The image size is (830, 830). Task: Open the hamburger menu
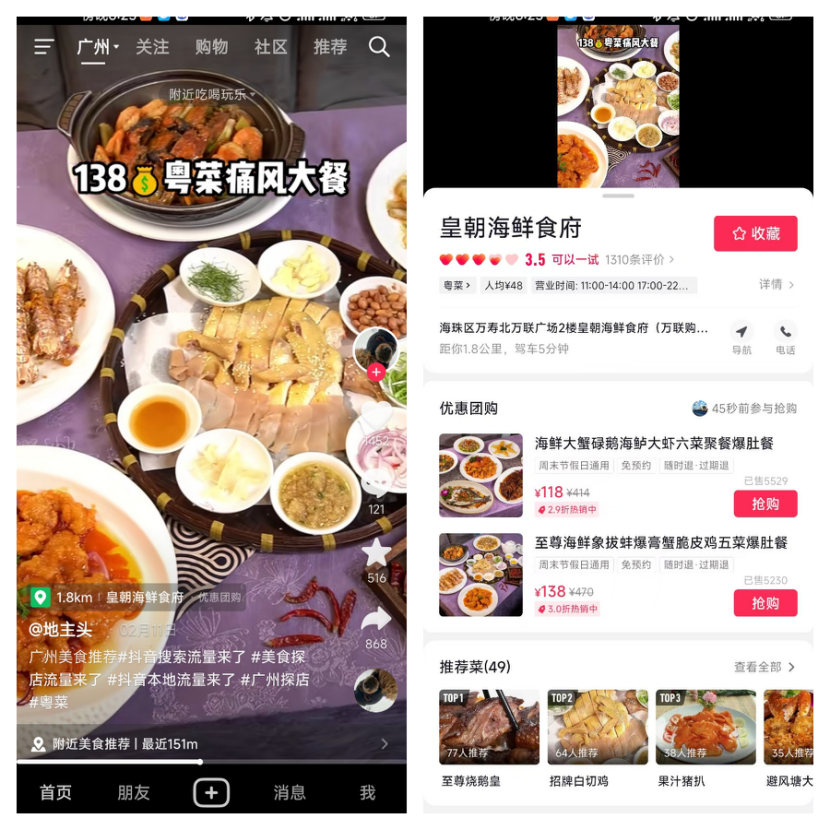tap(44, 47)
